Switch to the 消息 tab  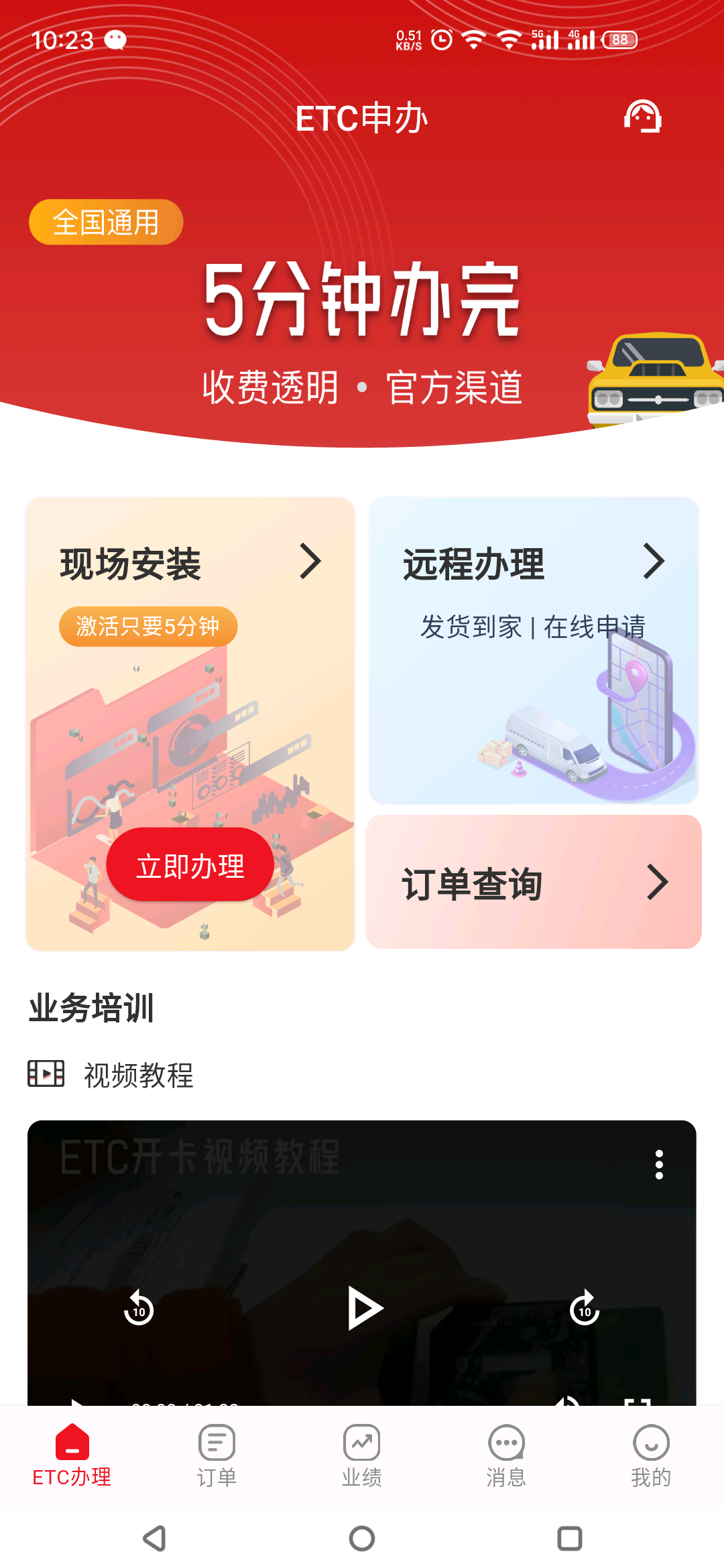[x=506, y=1455]
